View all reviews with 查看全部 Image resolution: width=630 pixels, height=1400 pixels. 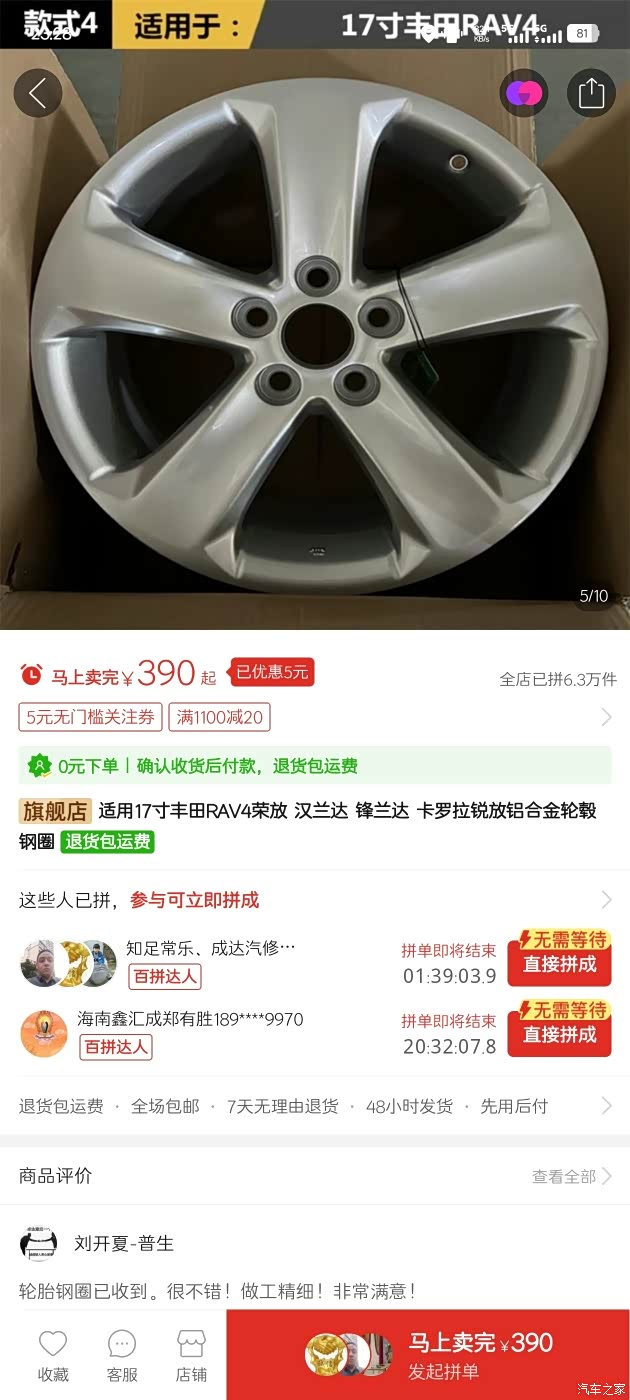tap(571, 1176)
